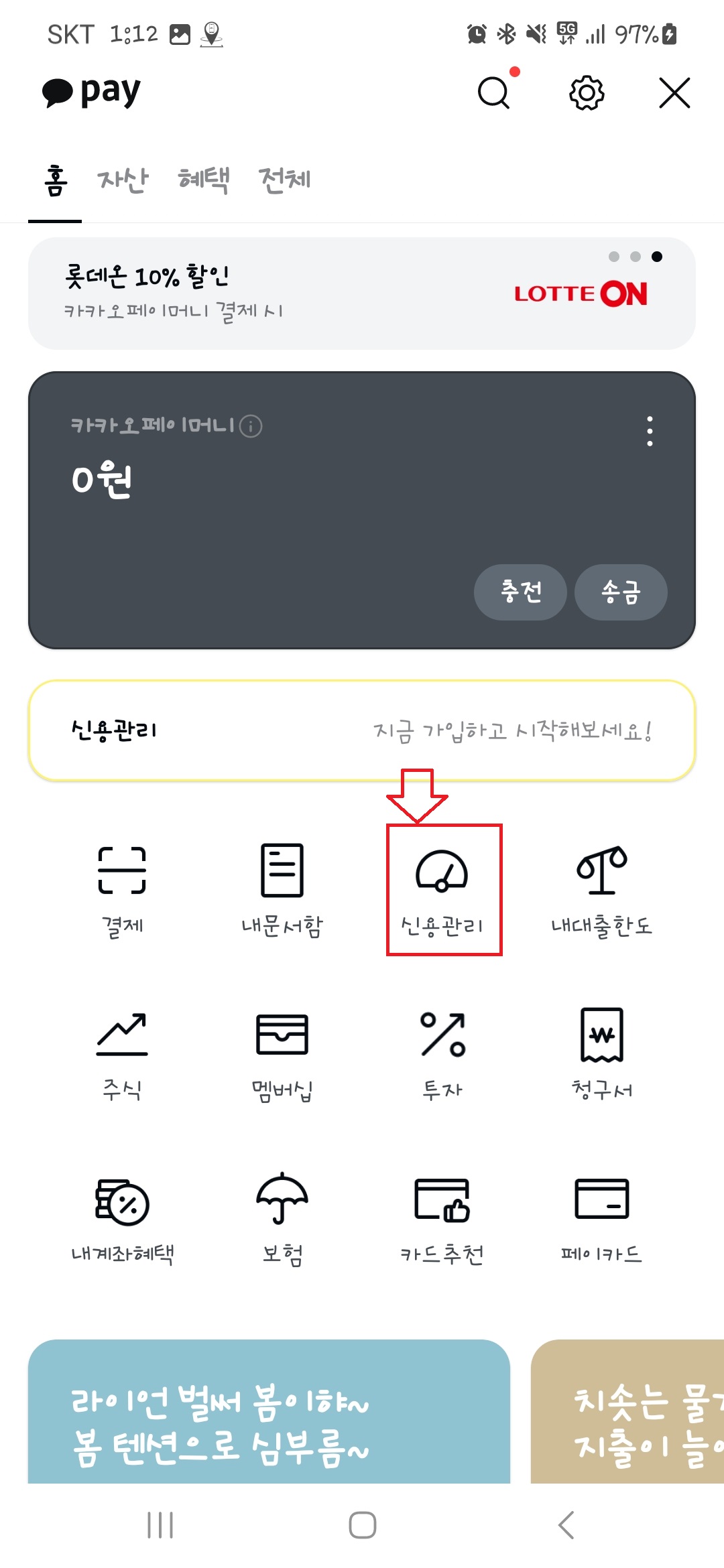
Task: Switch to the 자산 tab
Action: 123,178
